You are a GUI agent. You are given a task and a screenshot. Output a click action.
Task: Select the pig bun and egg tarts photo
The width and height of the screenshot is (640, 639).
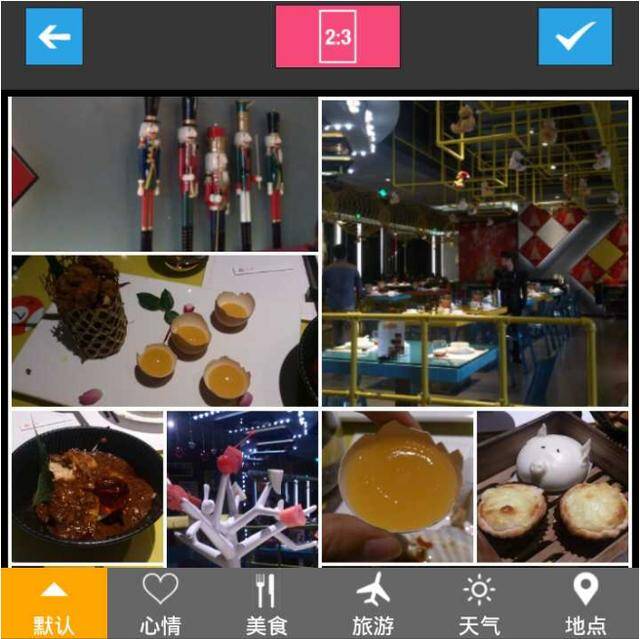(552, 487)
